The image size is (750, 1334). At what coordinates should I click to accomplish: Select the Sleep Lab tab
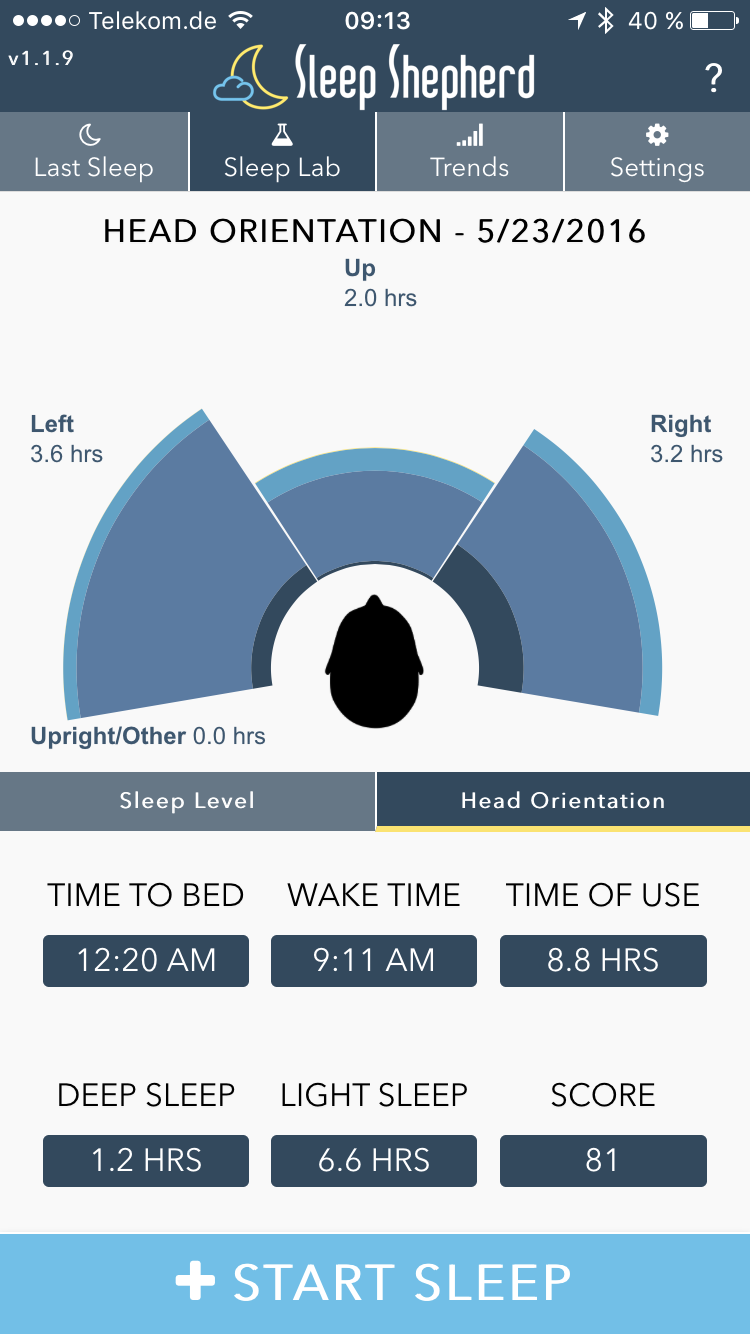282,152
